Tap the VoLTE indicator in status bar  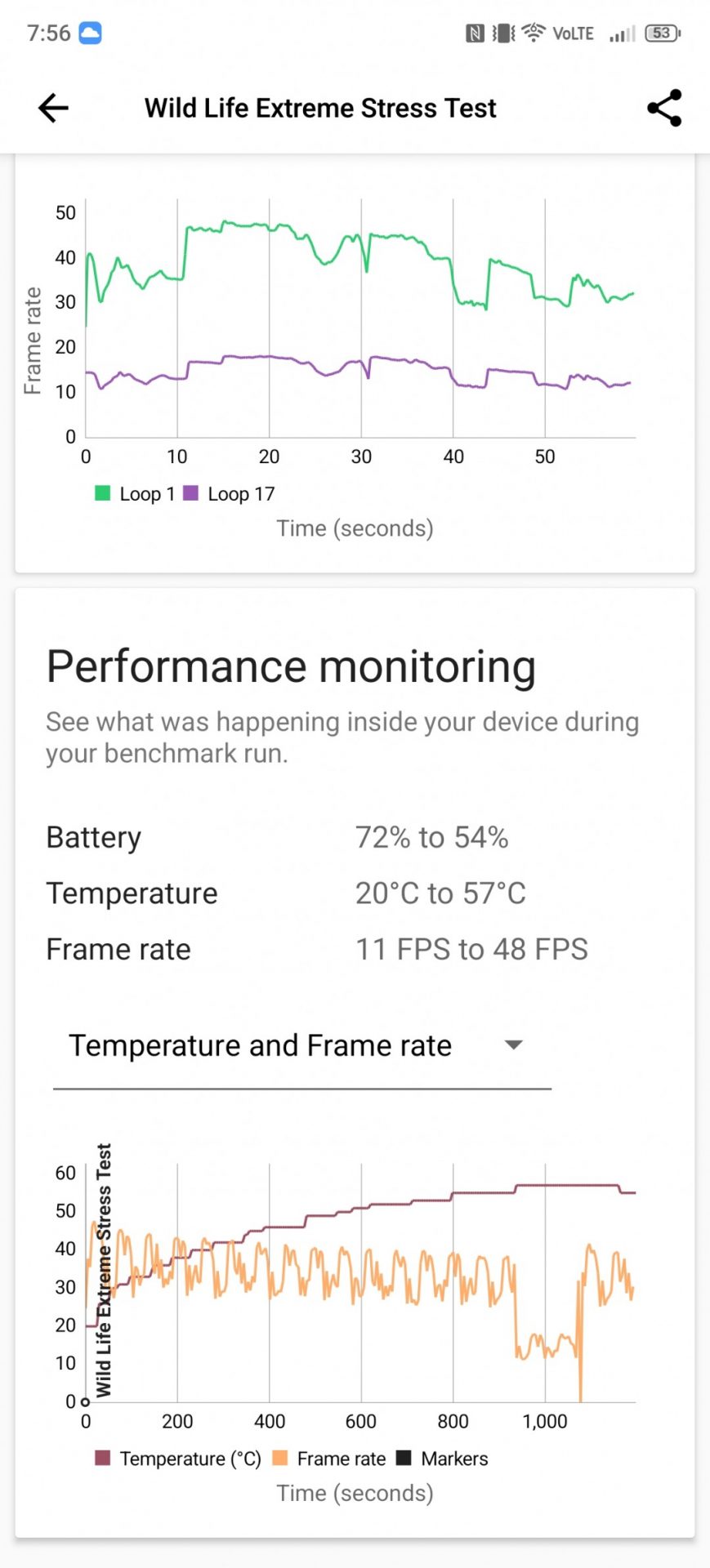(x=574, y=33)
